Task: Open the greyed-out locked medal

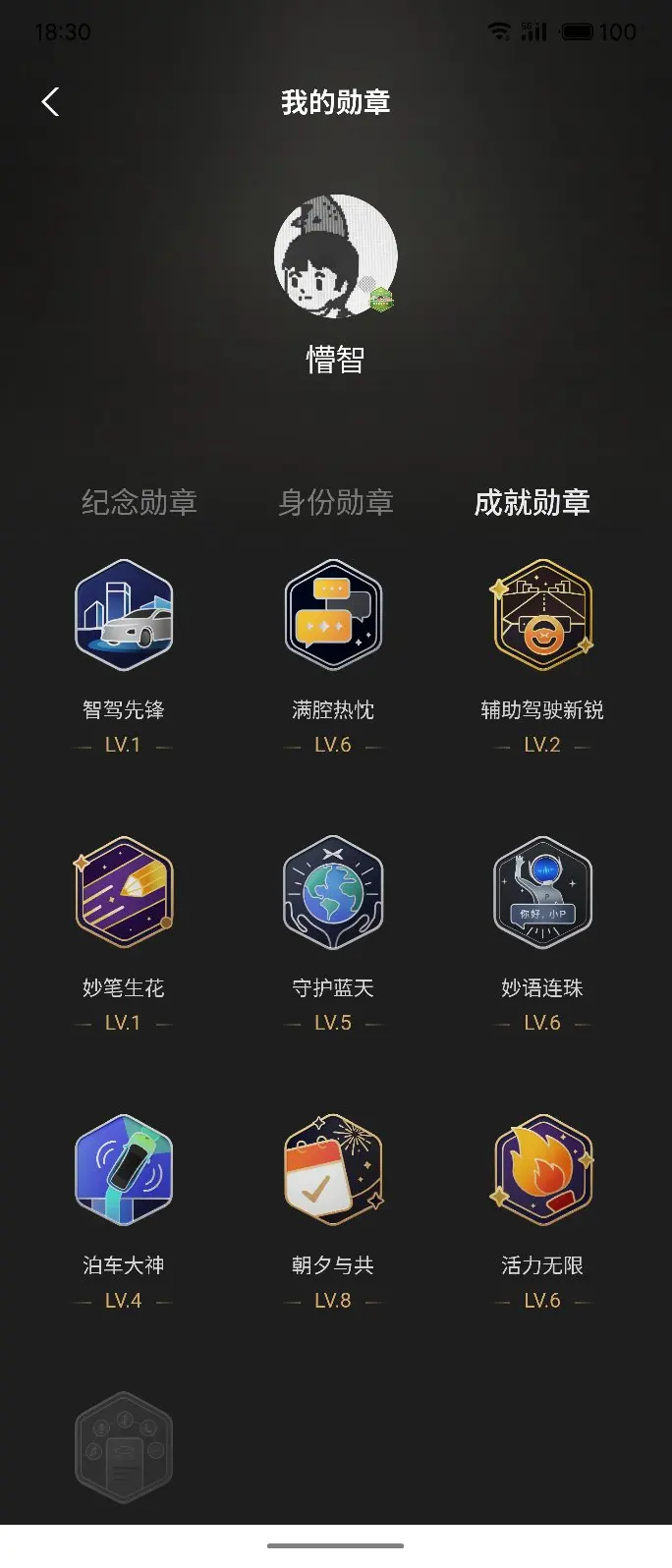Action: pos(124,1447)
